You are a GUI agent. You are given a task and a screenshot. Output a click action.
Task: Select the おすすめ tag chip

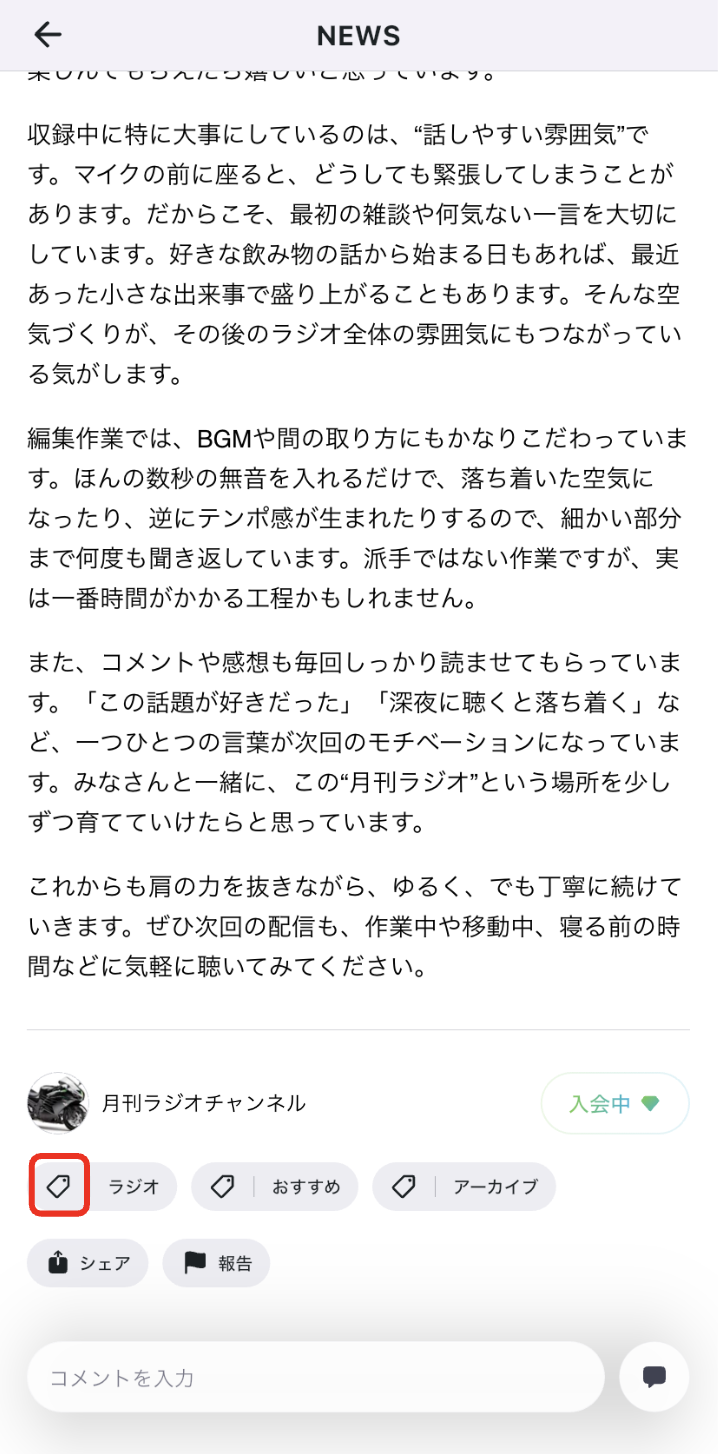pos(274,1187)
